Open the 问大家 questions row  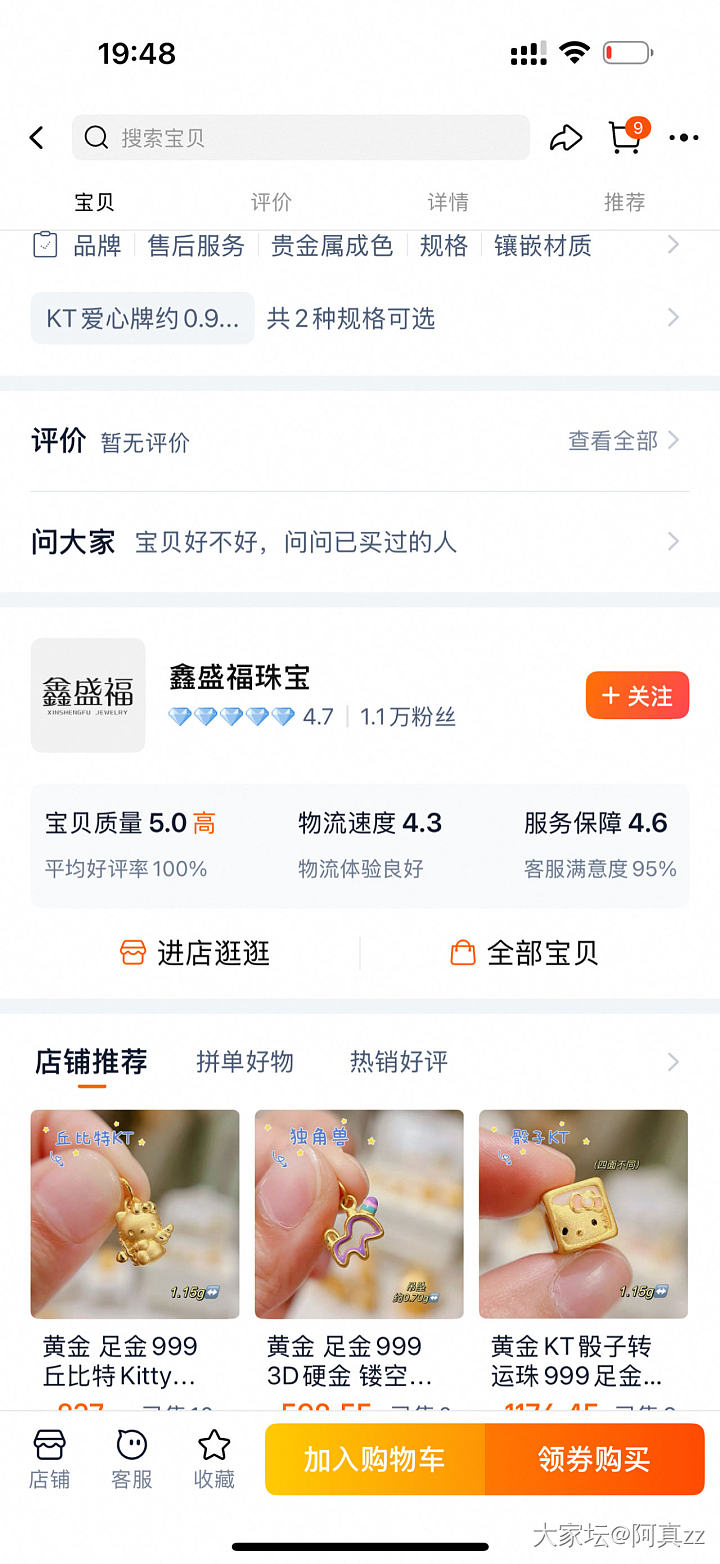click(360, 542)
